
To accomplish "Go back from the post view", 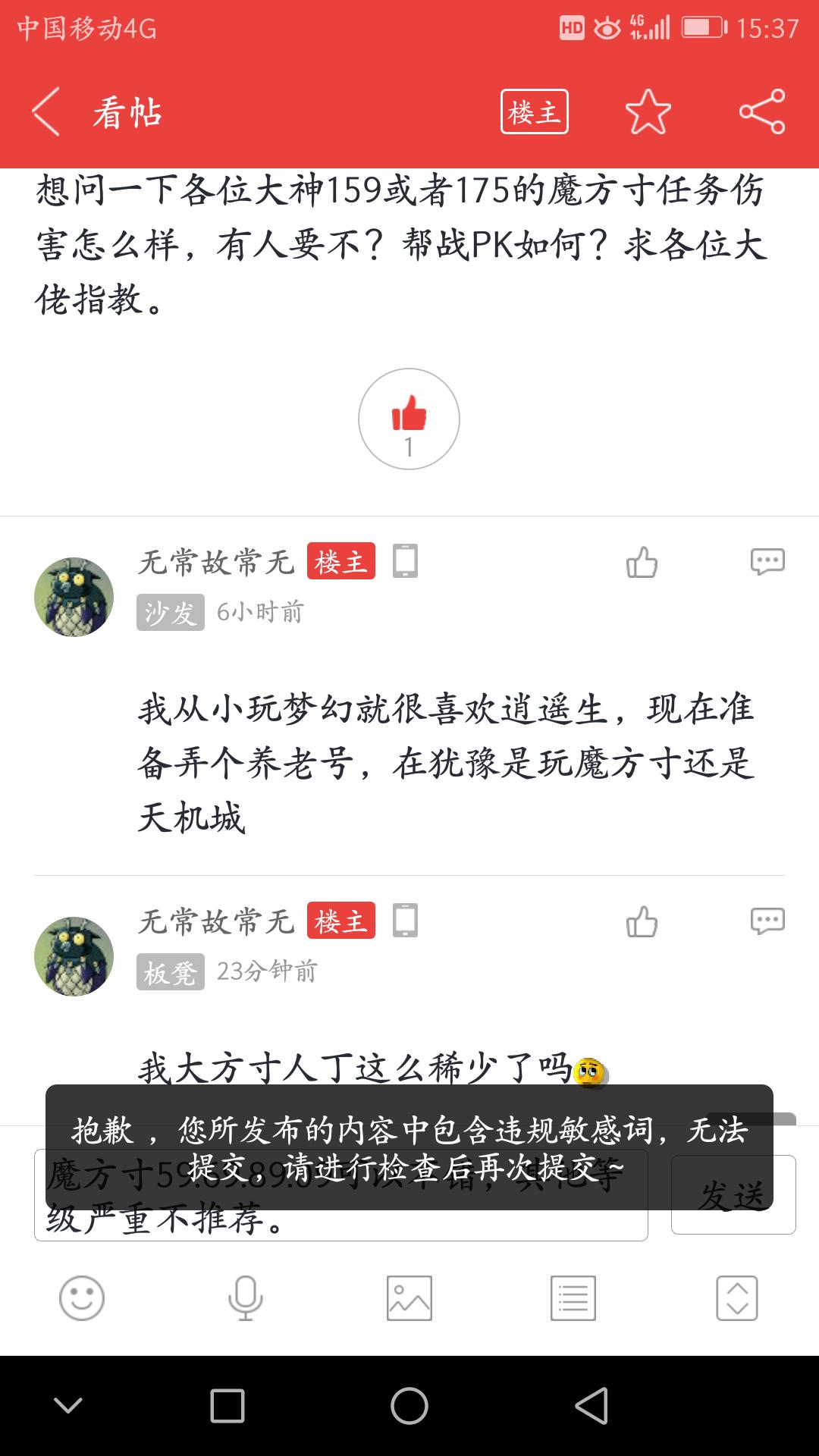I will click(x=47, y=112).
